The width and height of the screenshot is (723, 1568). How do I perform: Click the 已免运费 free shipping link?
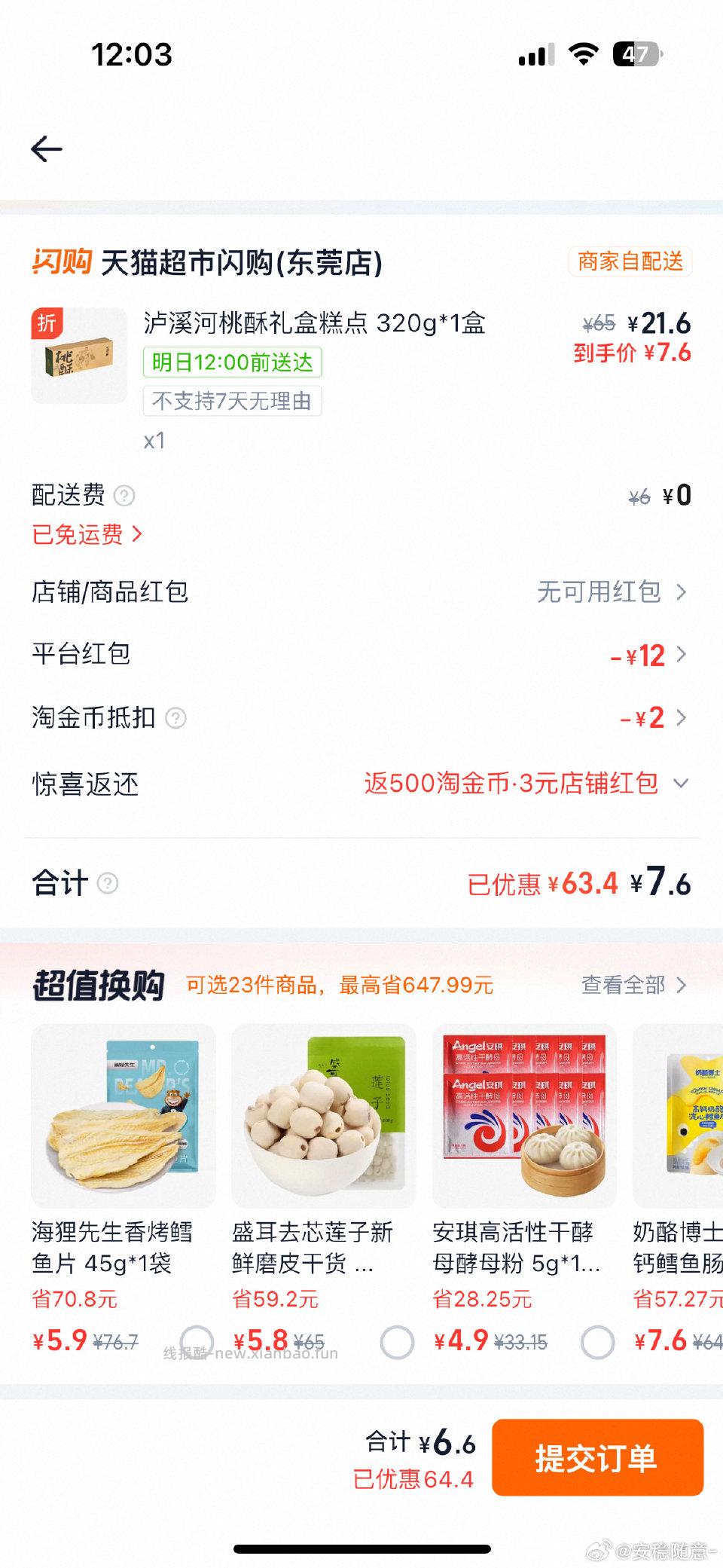[87, 535]
